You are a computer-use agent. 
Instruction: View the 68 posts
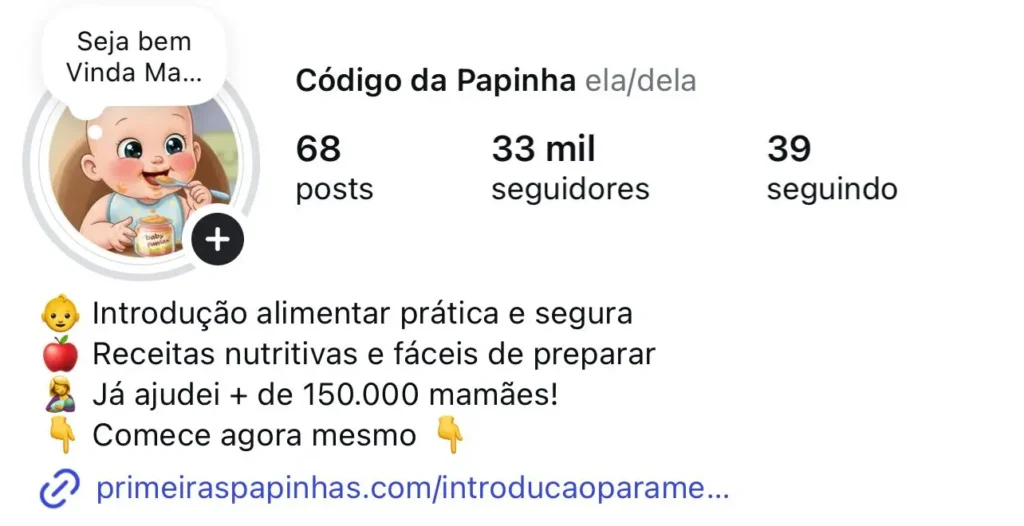click(x=334, y=168)
